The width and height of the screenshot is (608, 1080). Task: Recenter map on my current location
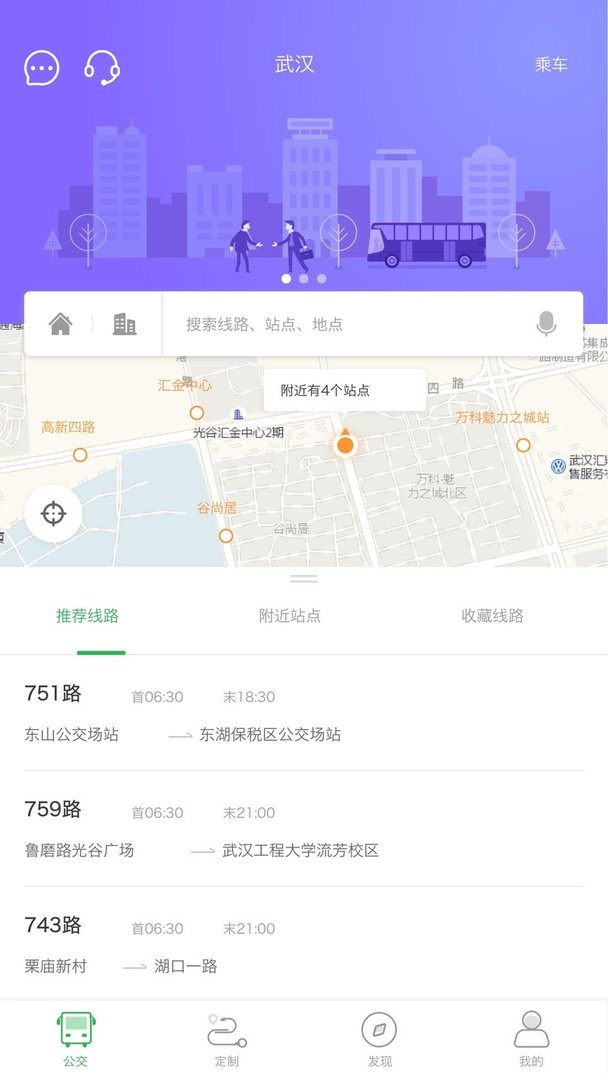click(x=53, y=514)
